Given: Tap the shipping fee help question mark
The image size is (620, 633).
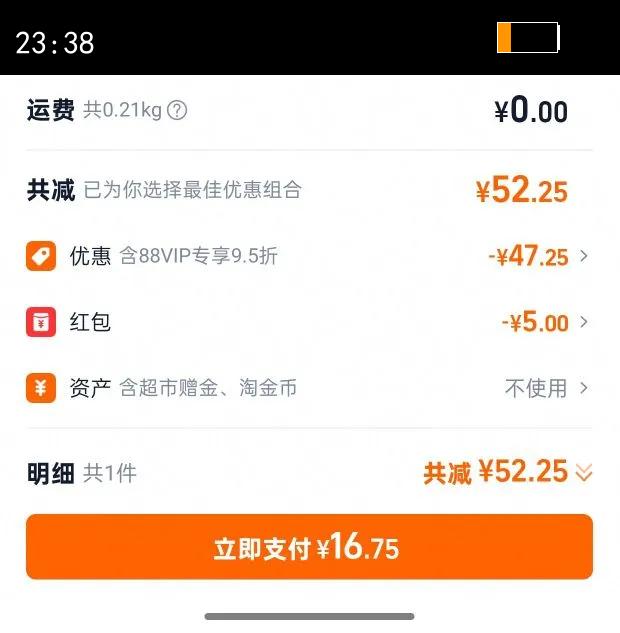Looking at the screenshot, I should (x=177, y=110).
